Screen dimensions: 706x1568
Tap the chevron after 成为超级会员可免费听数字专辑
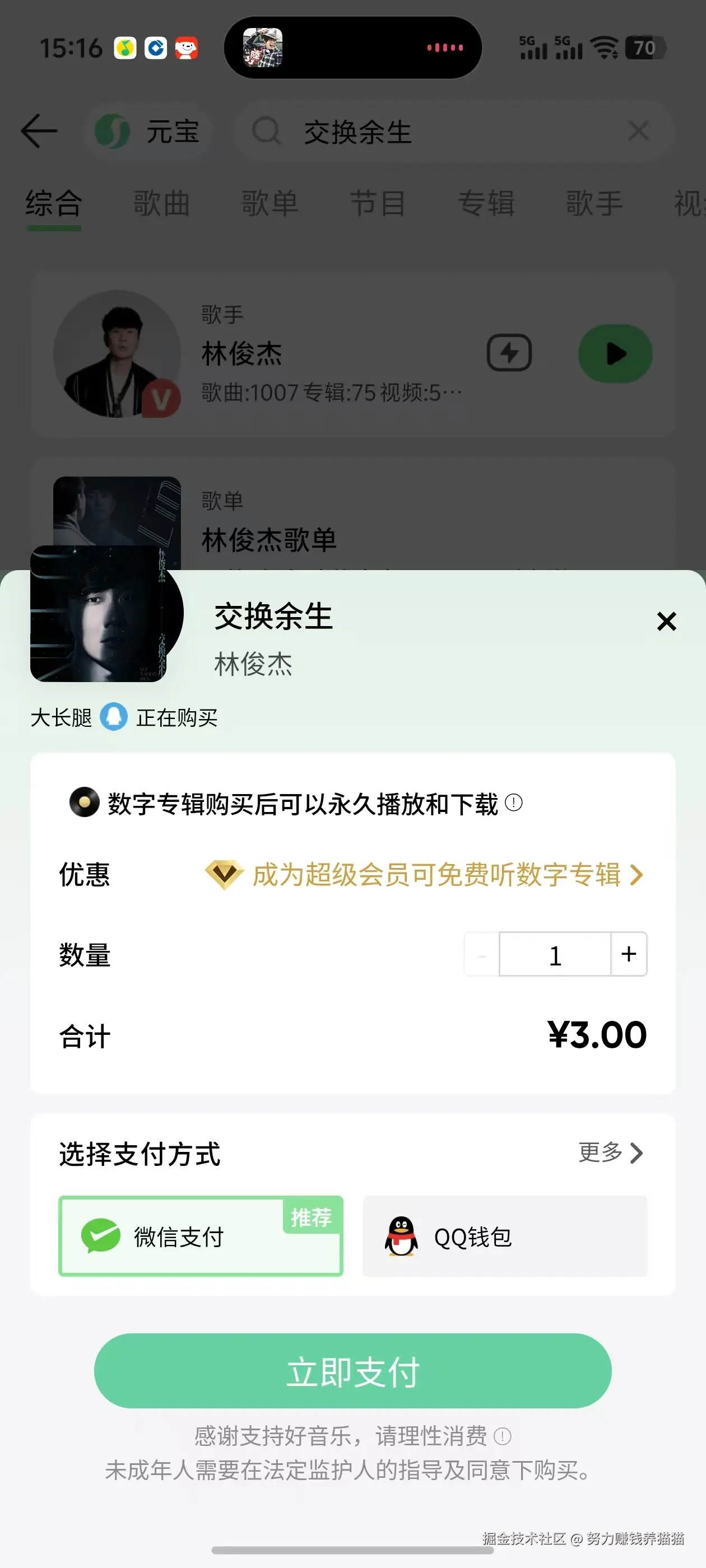pyautogui.click(x=637, y=876)
